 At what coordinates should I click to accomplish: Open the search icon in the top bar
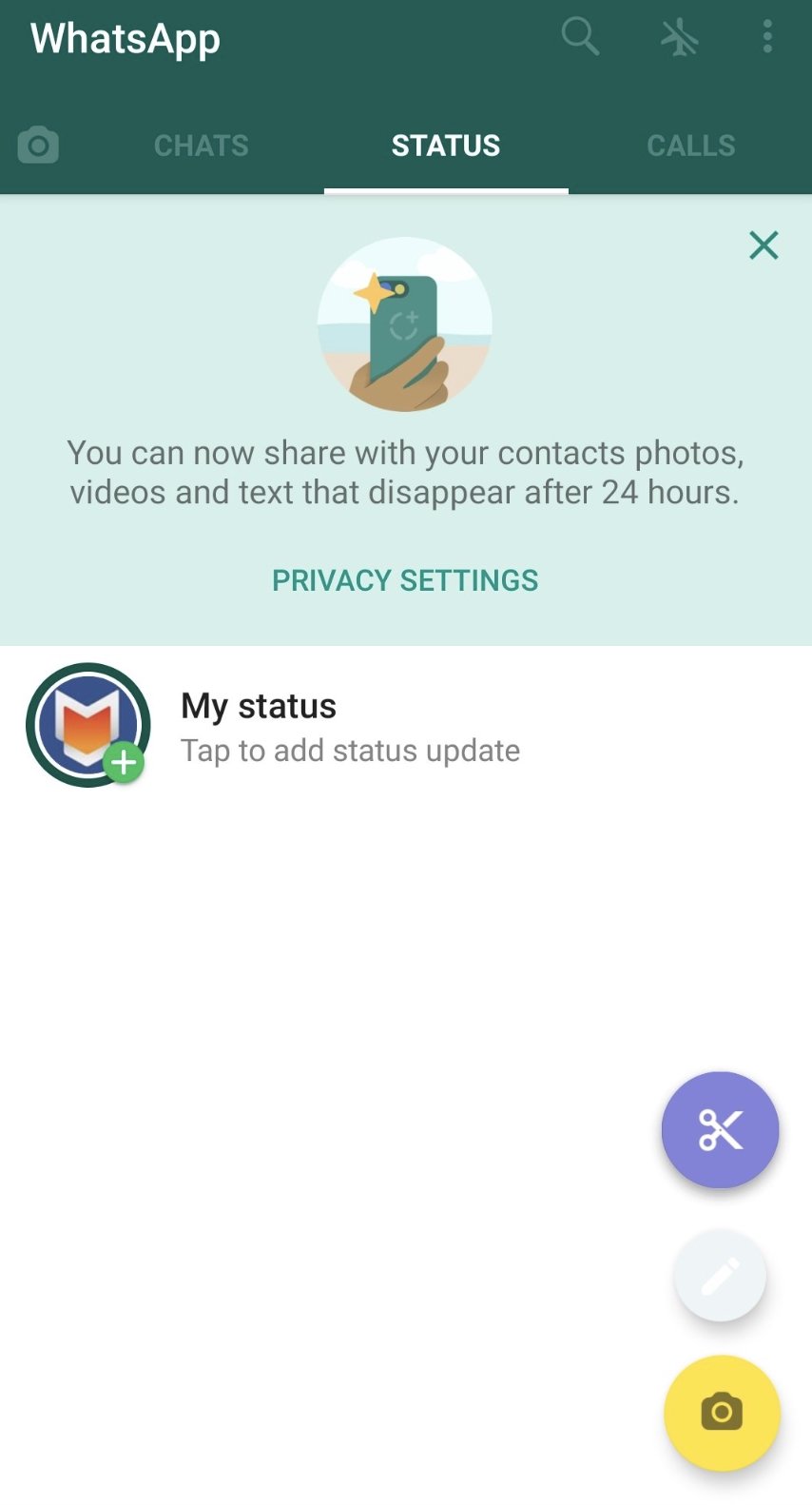pyautogui.click(x=580, y=37)
